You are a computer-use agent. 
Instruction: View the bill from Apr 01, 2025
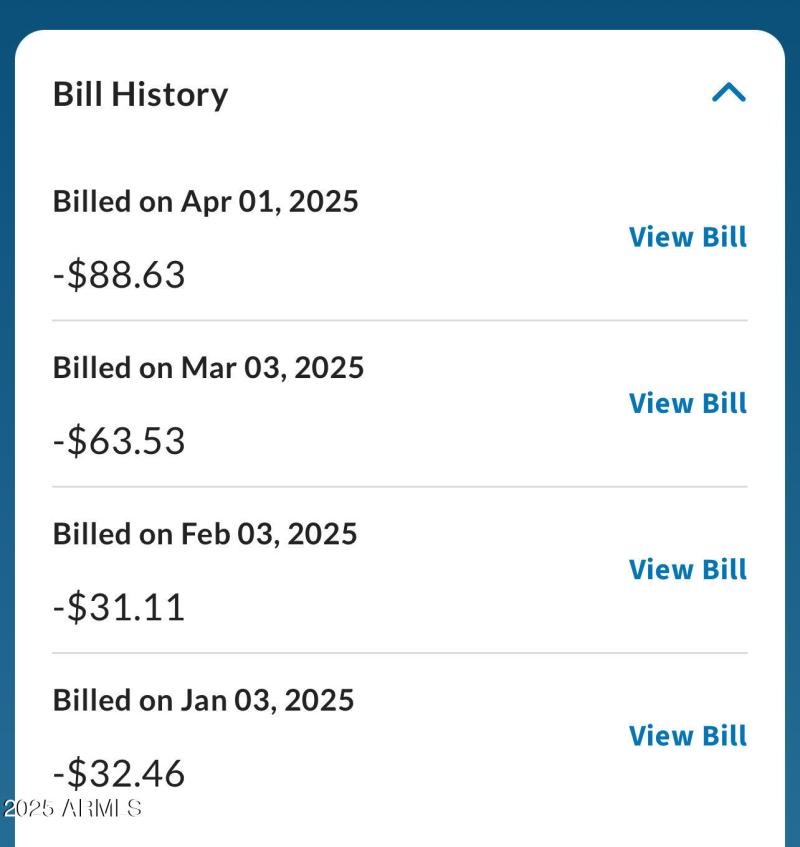(x=687, y=237)
